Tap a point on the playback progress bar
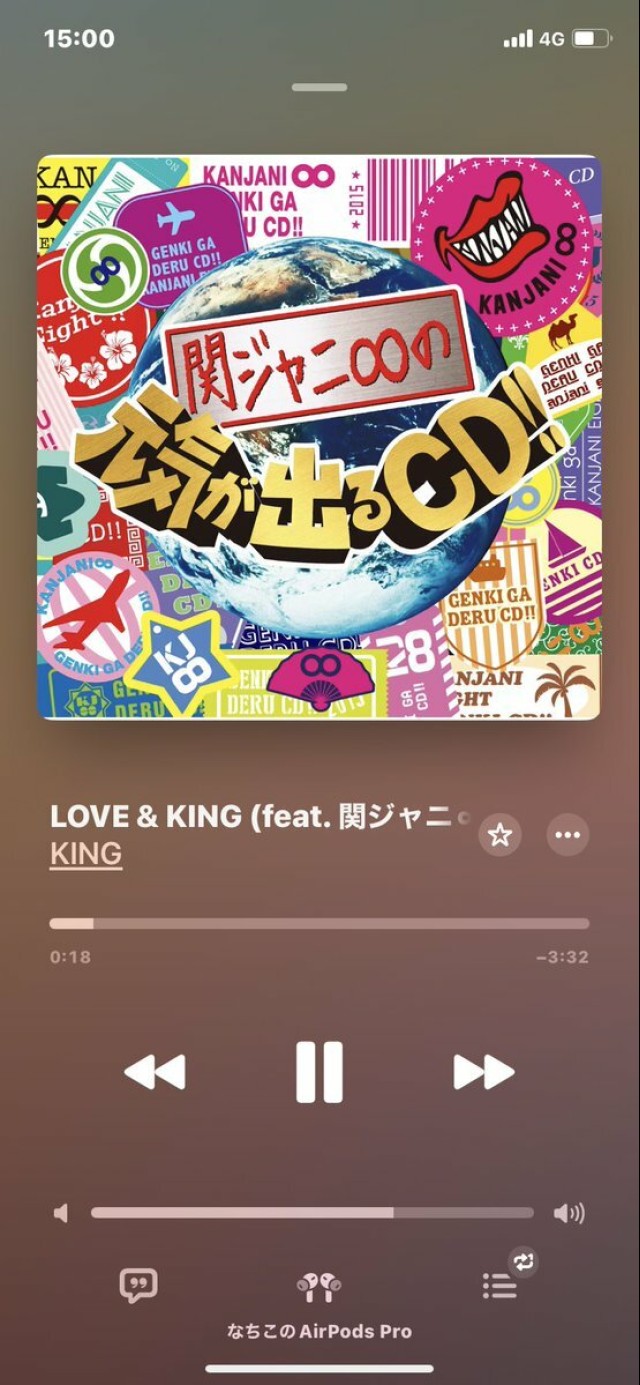 pos(320,924)
